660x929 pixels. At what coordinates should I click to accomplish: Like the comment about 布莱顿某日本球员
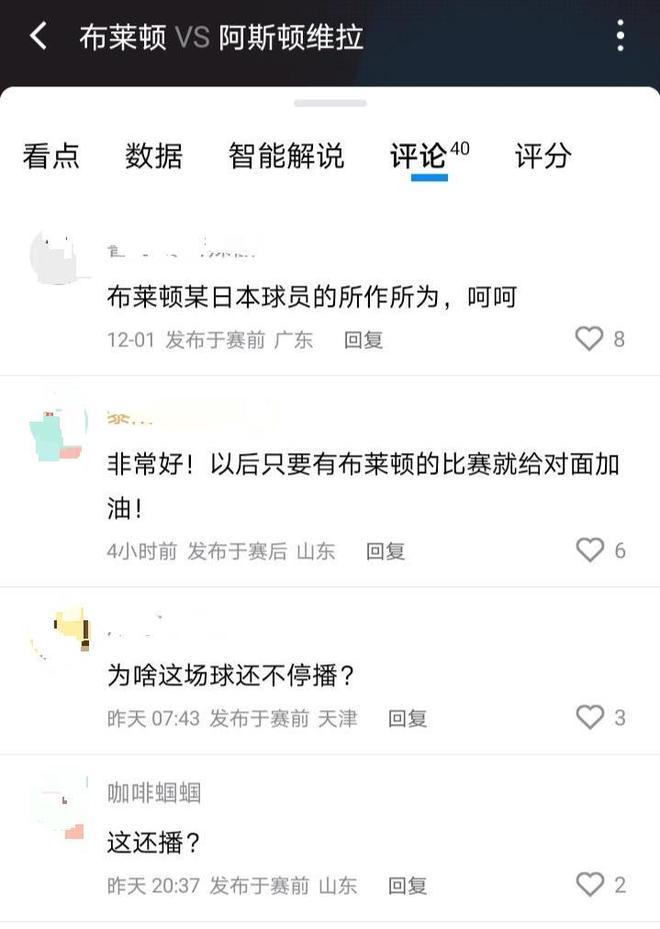tap(590, 339)
